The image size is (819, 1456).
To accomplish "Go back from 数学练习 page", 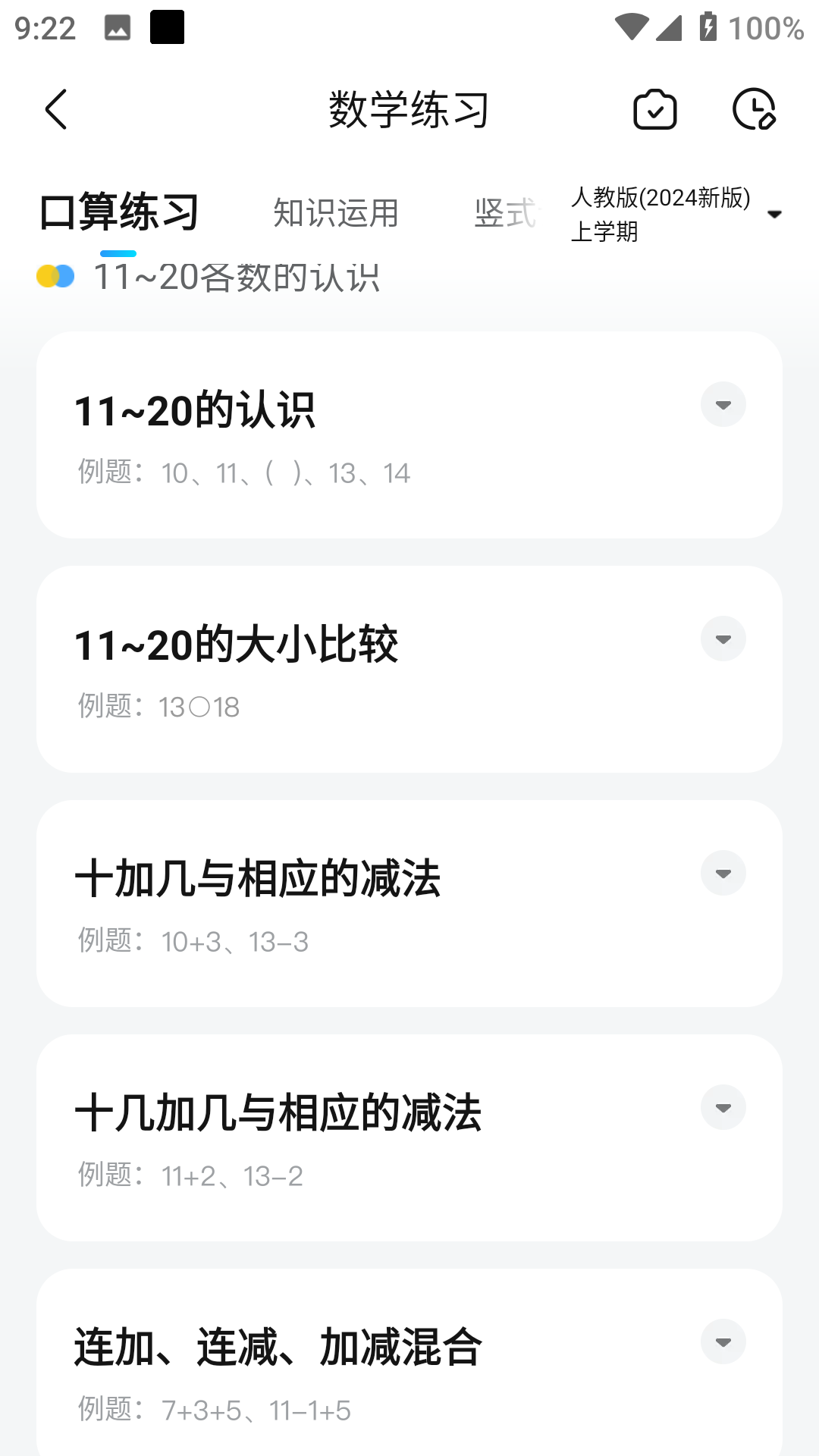I will tap(57, 110).
